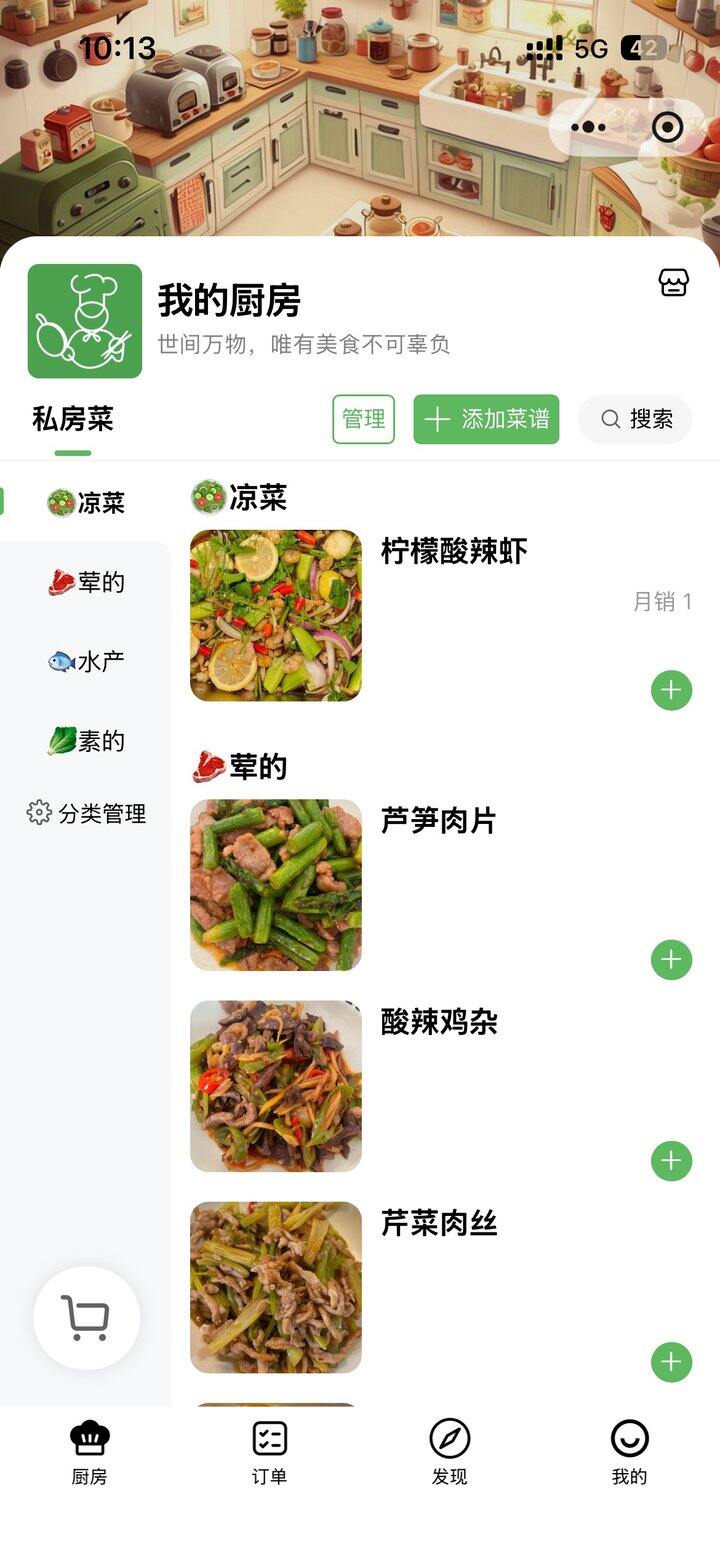Tap the 管理 button
This screenshot has width=720, height=1558.
363,419
